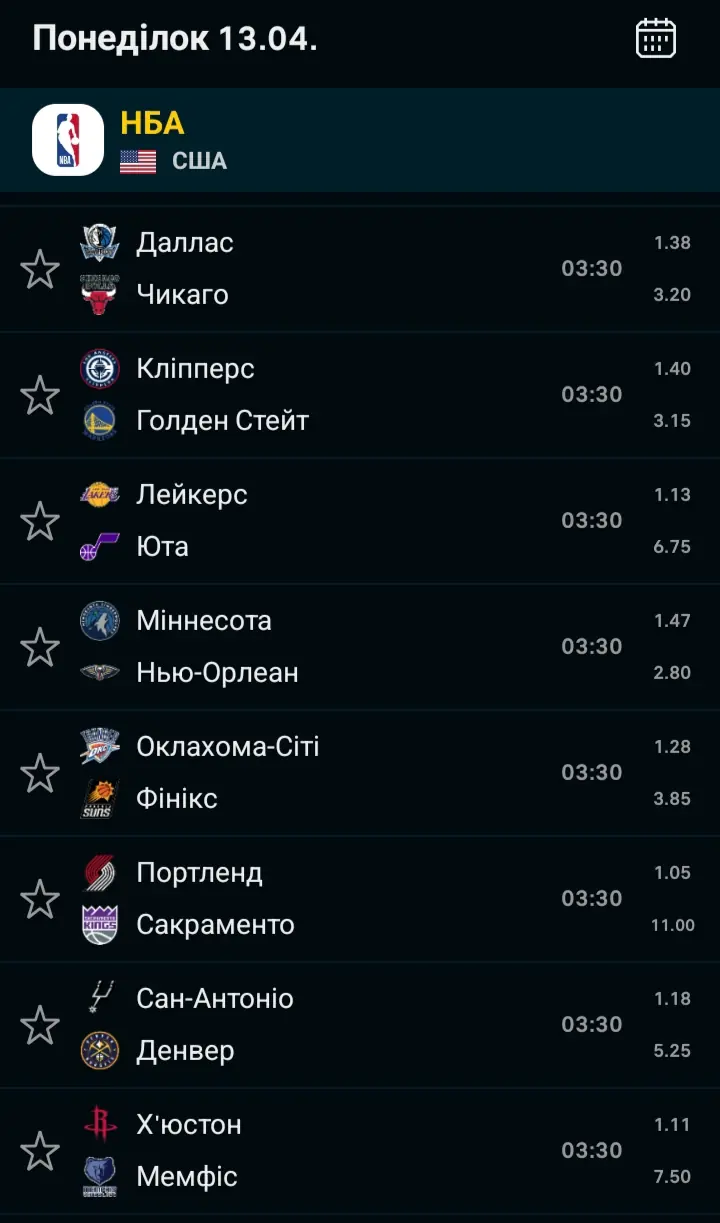Open the calendar date picker
720x1223 pixels.
(656, 39)
